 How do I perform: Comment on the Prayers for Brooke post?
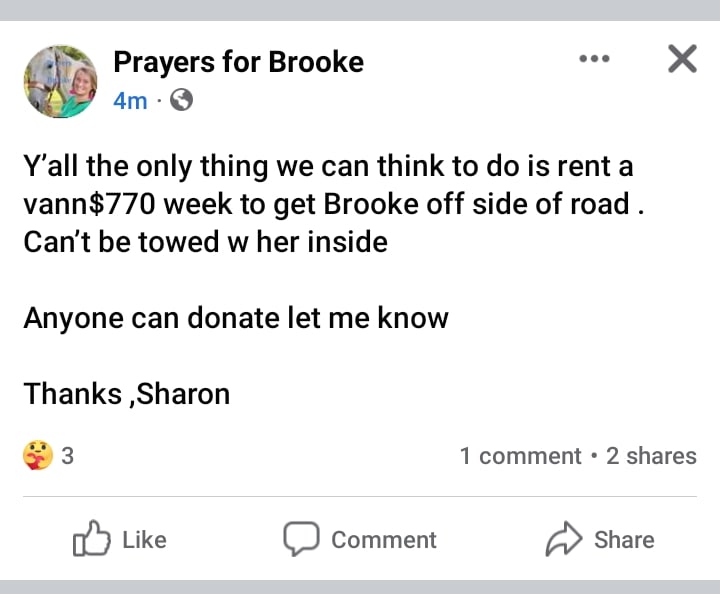pos(360,540)
